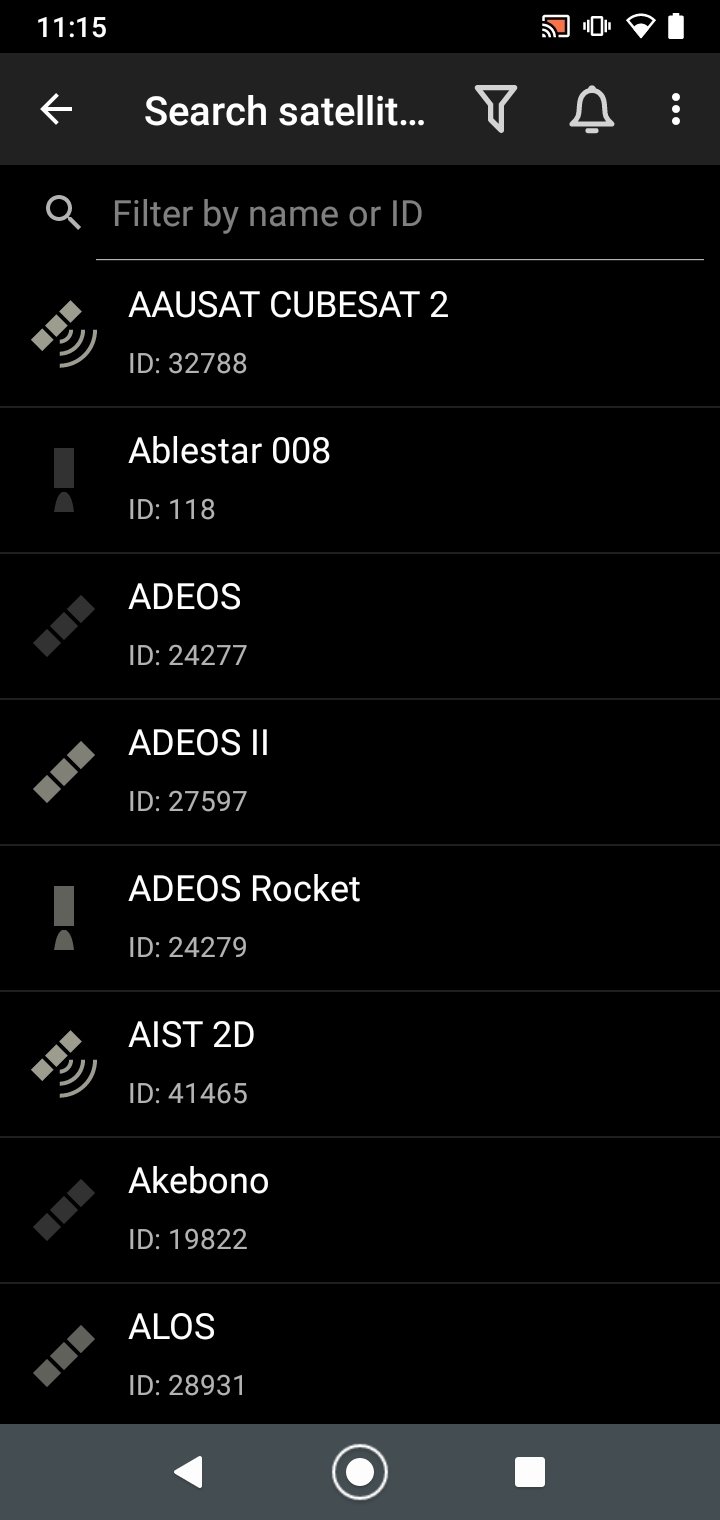Open the notifications bell
720x1520 pixels.
pyautogui.click(x=591, y=110)
